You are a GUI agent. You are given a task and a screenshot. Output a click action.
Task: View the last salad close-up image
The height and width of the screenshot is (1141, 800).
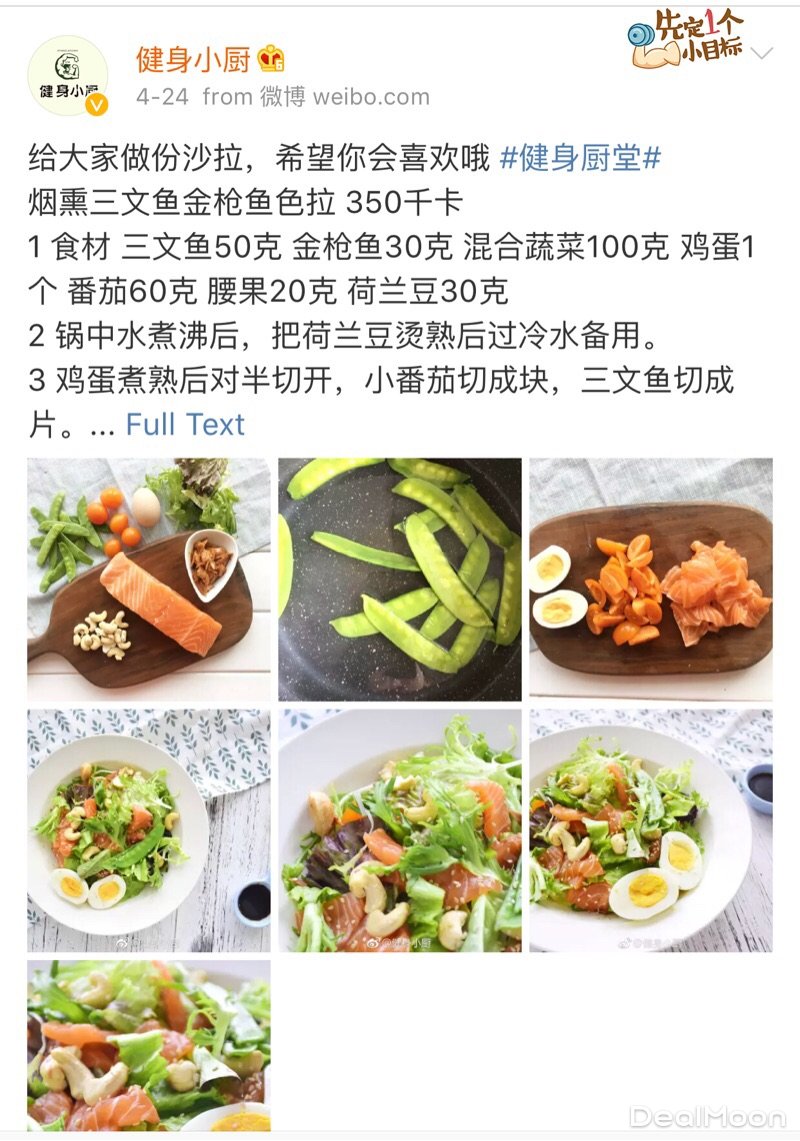pyautogui.click(x=148, y=1045)
